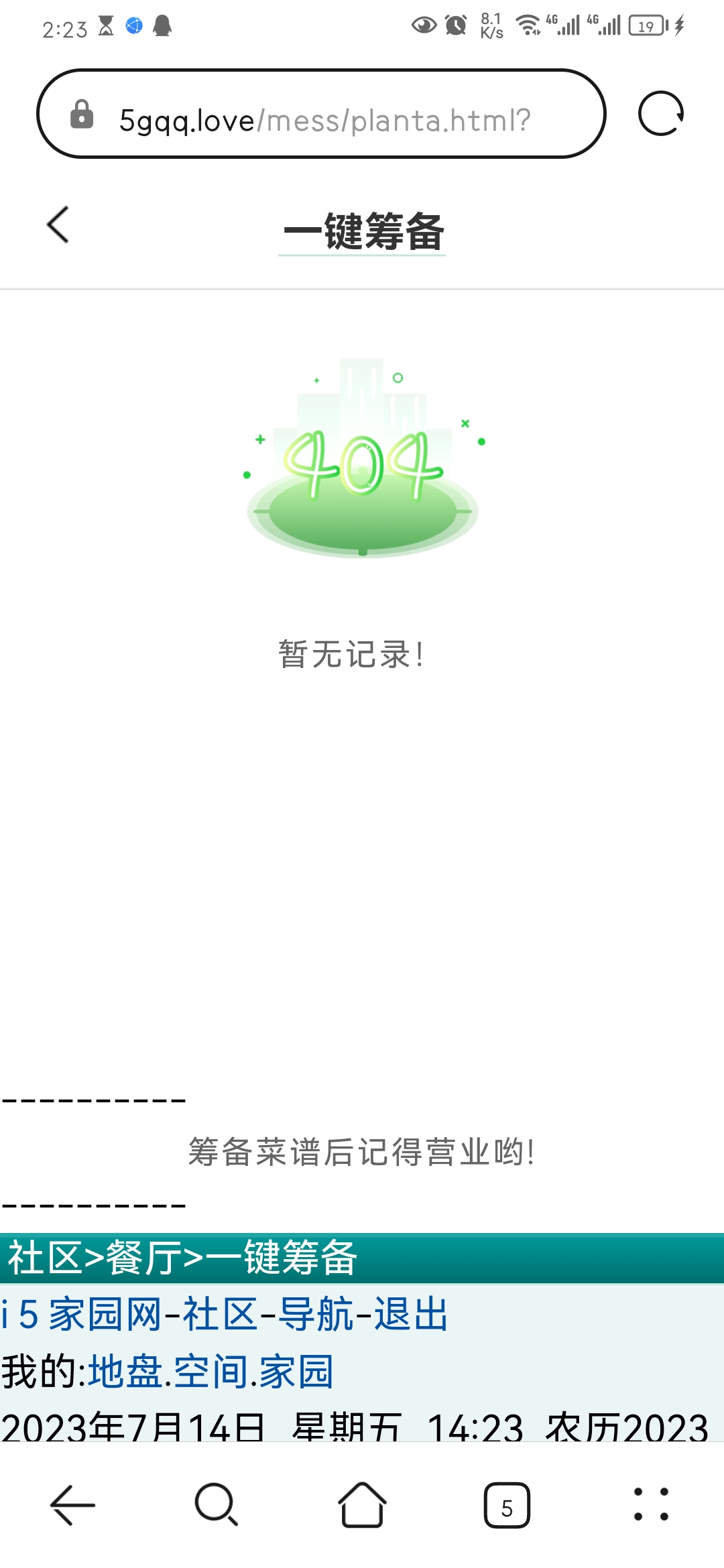Open the 家园 link
724x1568 pixels.
tap(295, 1367)
